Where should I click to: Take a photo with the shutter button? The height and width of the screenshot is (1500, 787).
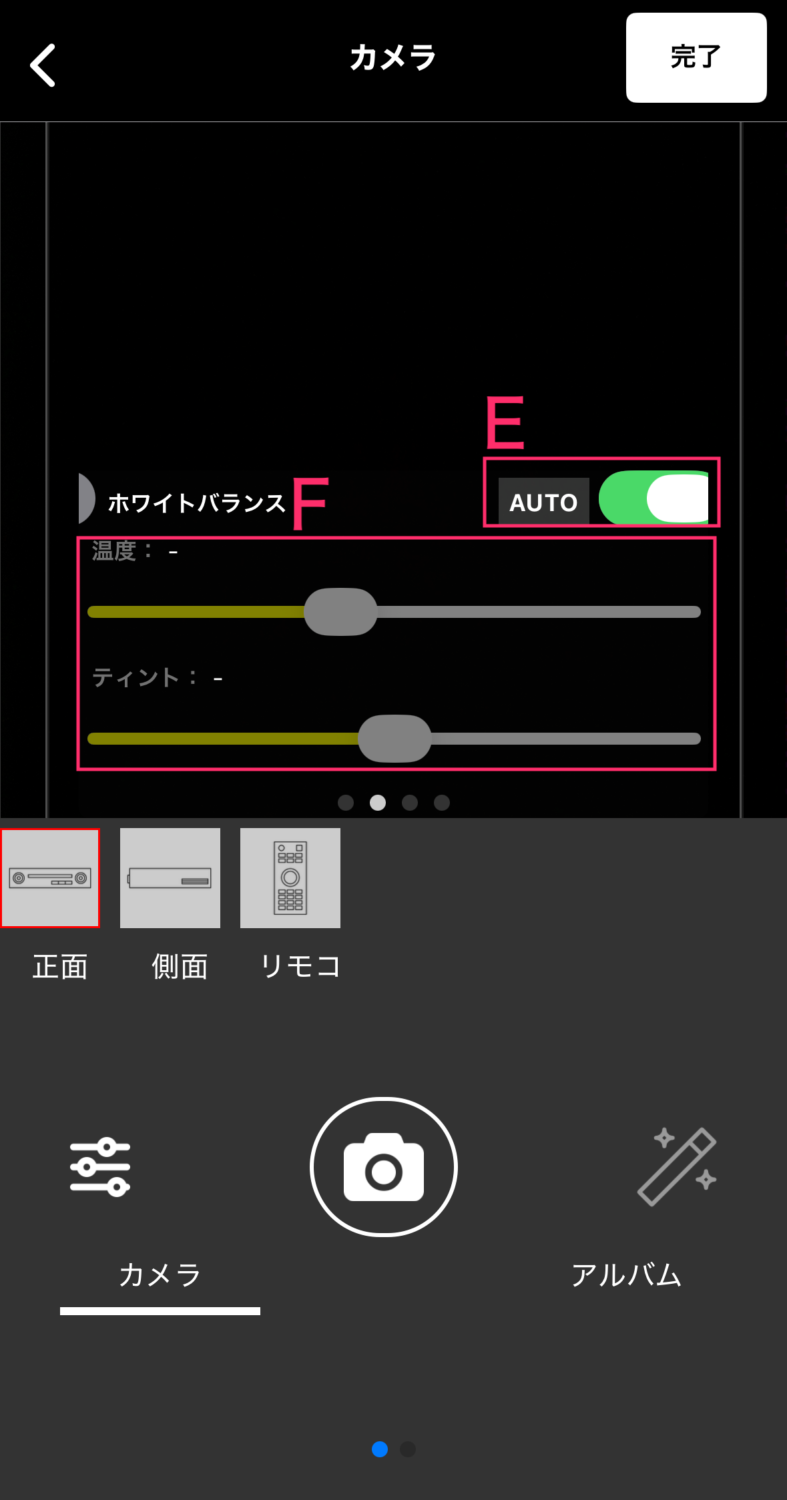[384, 1169]
